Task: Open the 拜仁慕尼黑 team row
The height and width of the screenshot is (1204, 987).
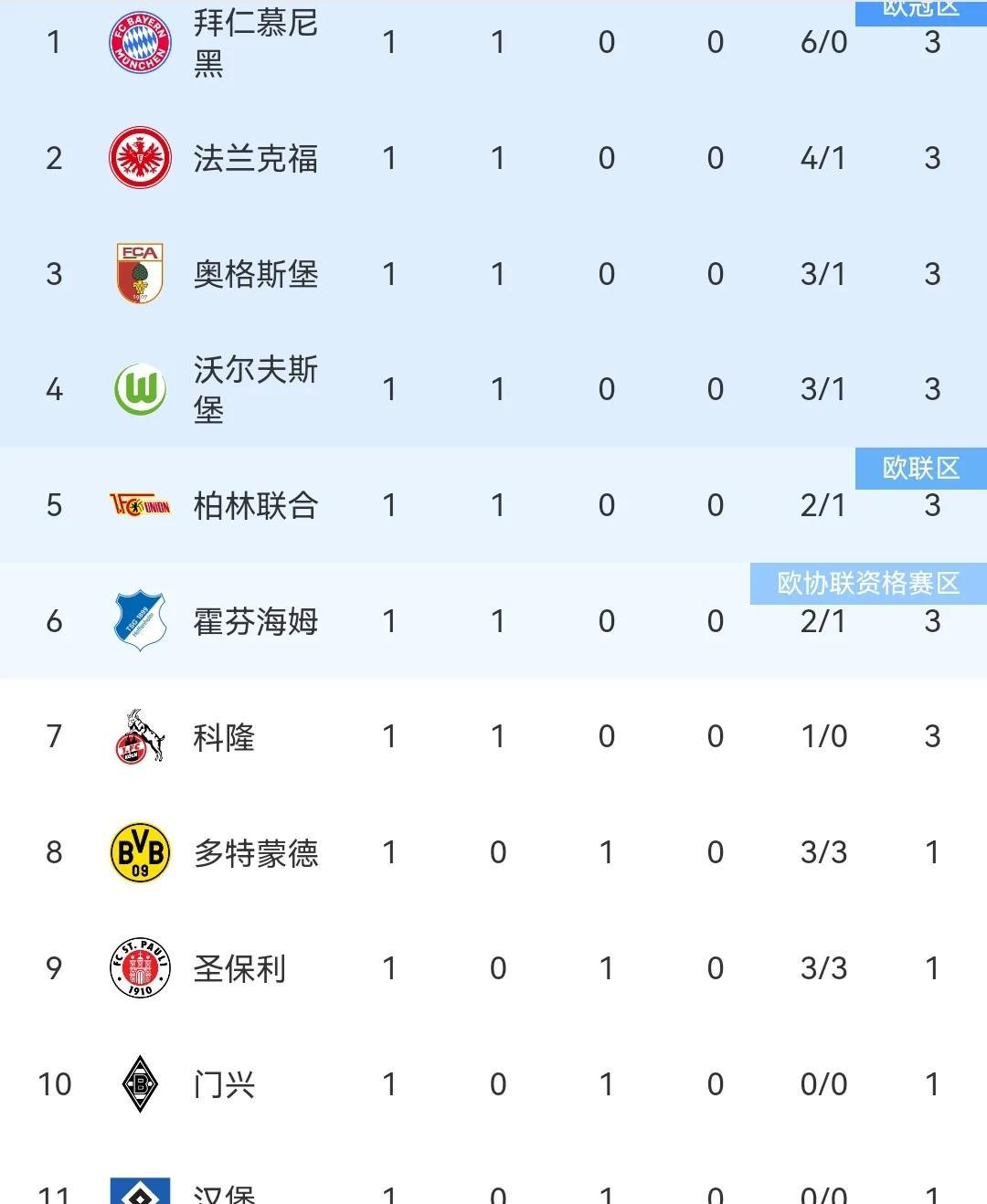Action: (x=493, y=42)
